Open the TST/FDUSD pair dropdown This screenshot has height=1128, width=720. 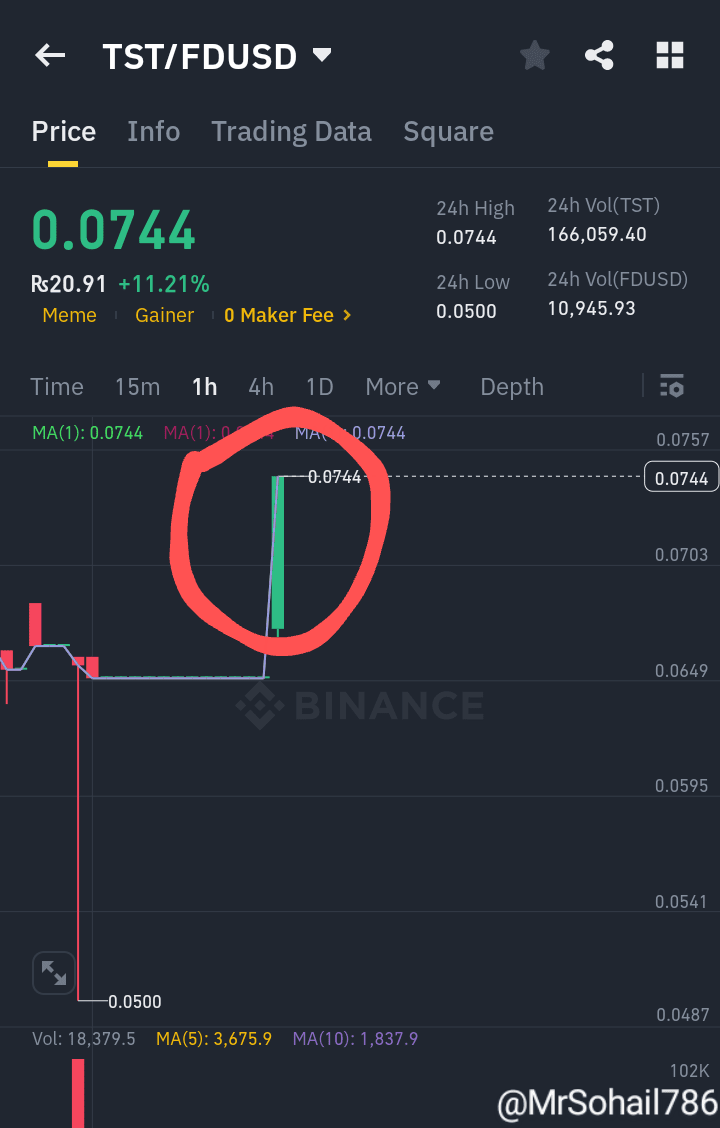[x=321, y=55]
